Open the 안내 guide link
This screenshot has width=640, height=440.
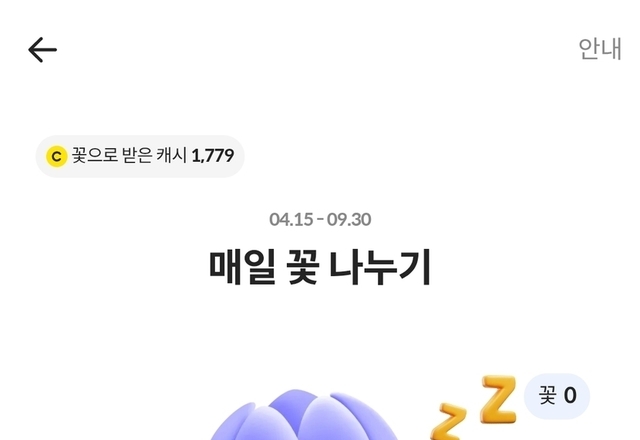[x=599, y=49]
